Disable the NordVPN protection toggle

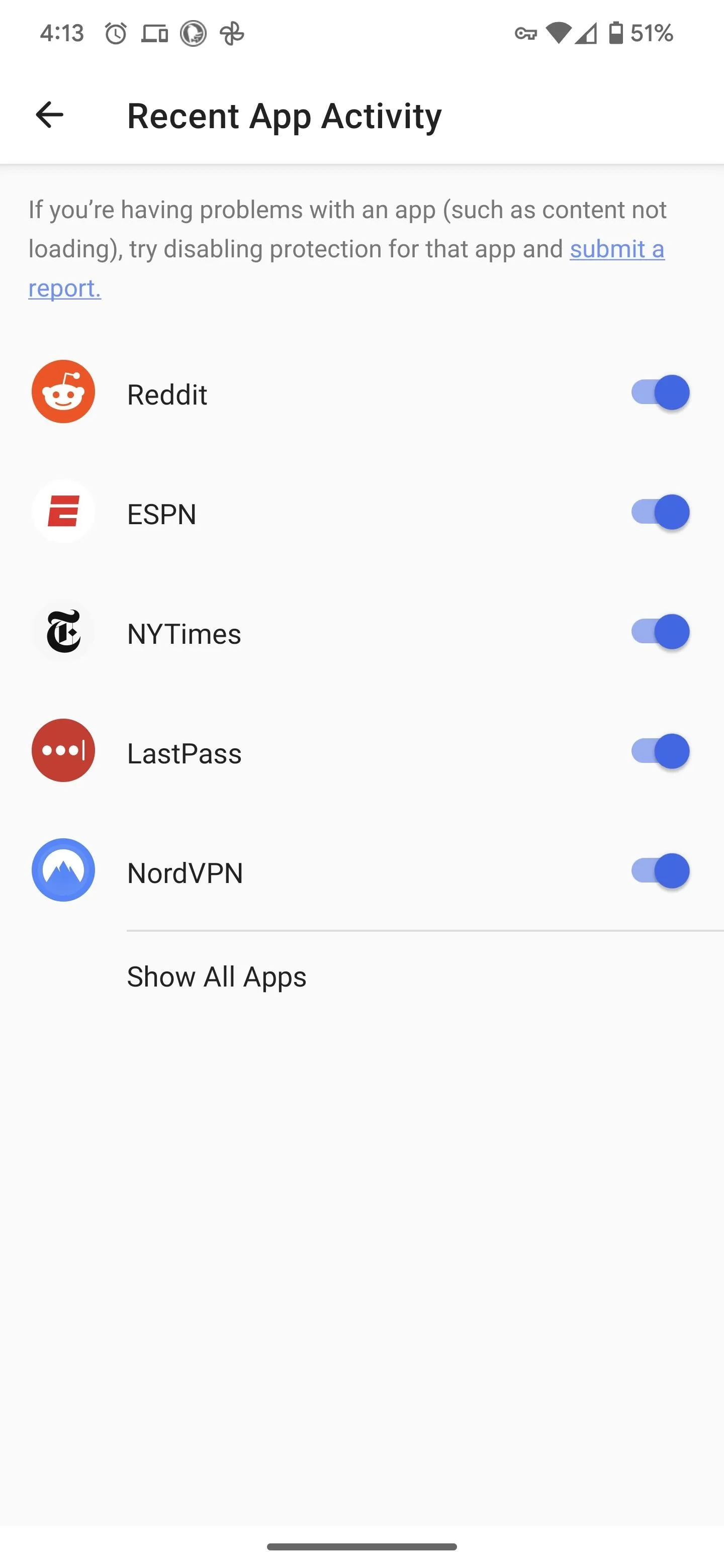click(x=660, y=870)
